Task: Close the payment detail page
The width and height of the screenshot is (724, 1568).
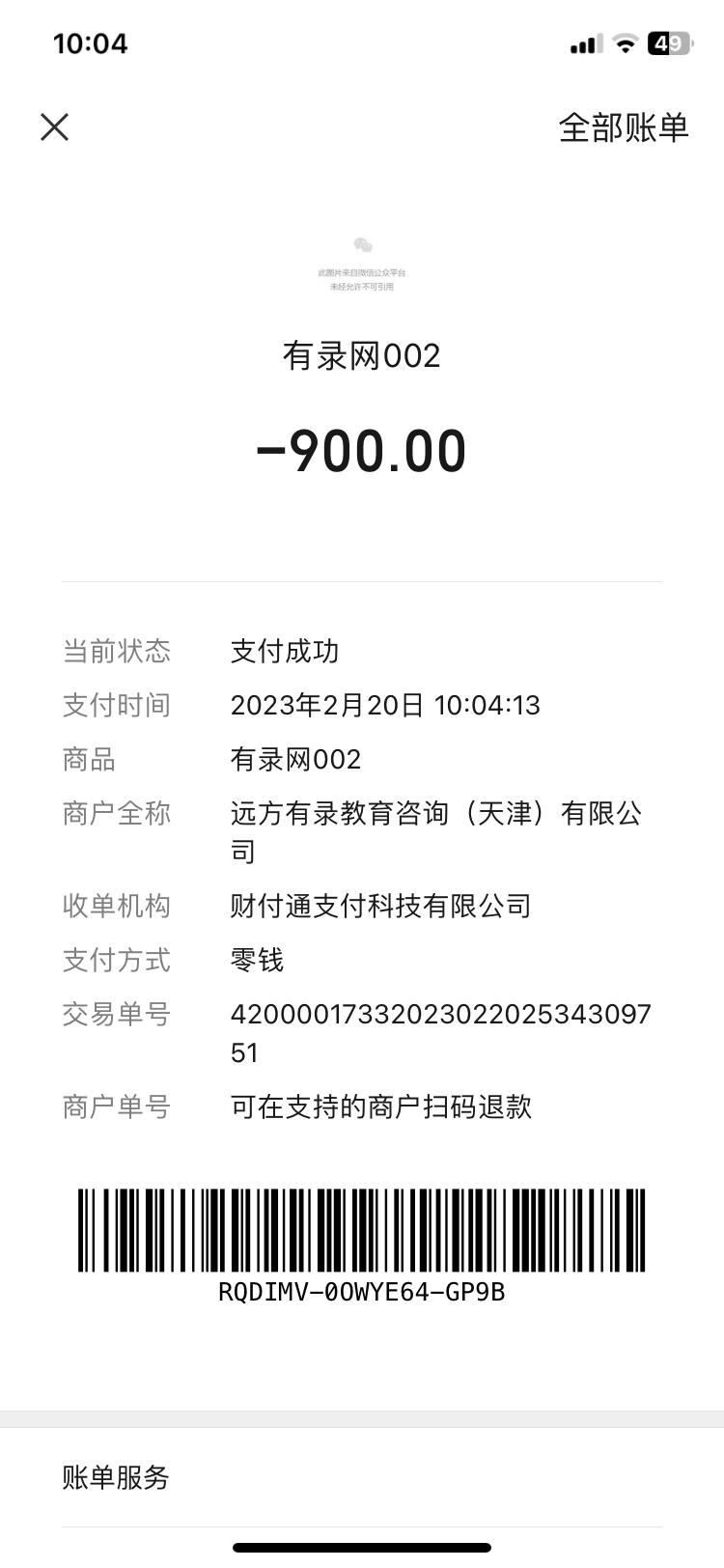Action: [55, 126]
